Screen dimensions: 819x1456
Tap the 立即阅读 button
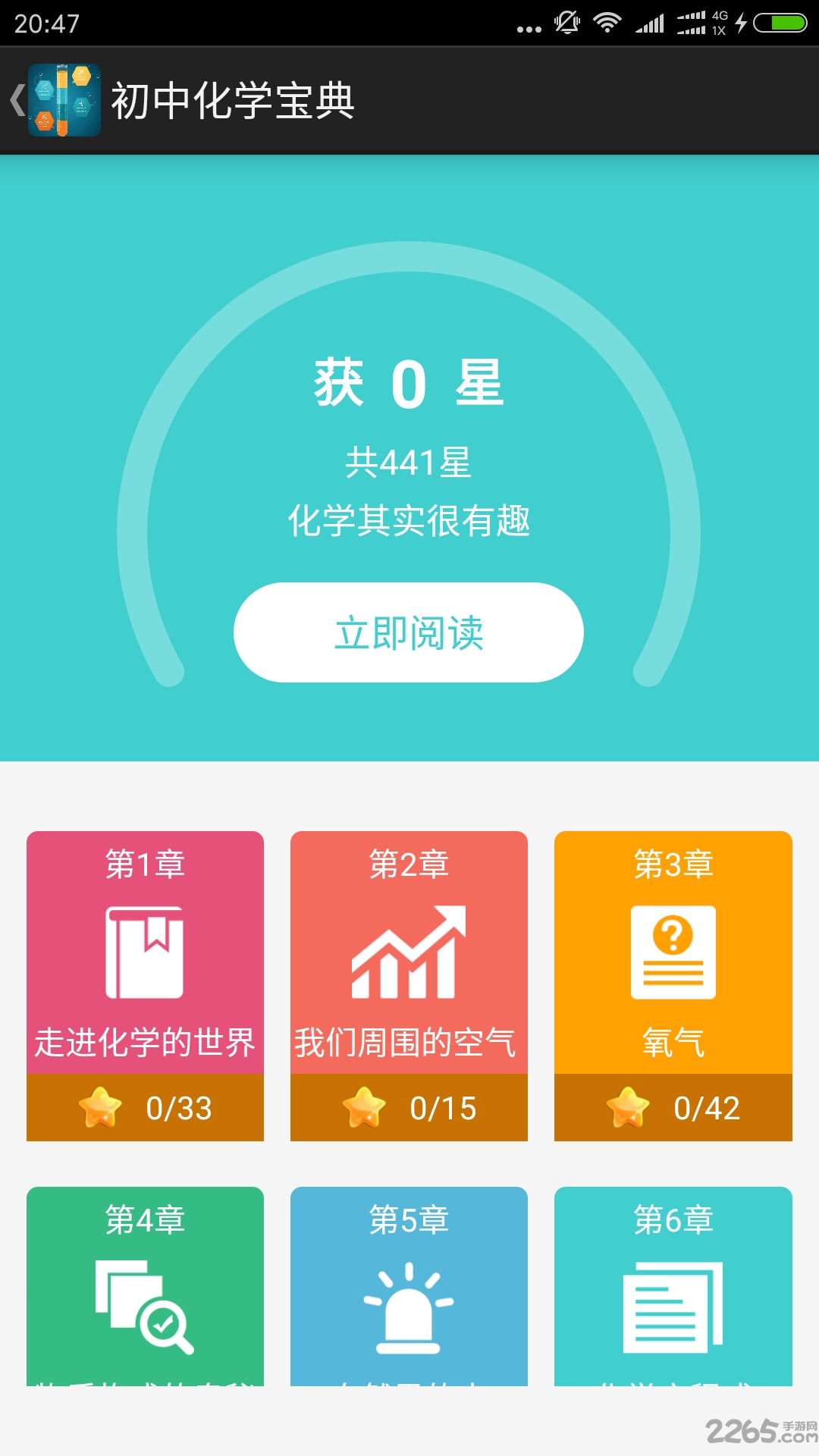(409, 632)
